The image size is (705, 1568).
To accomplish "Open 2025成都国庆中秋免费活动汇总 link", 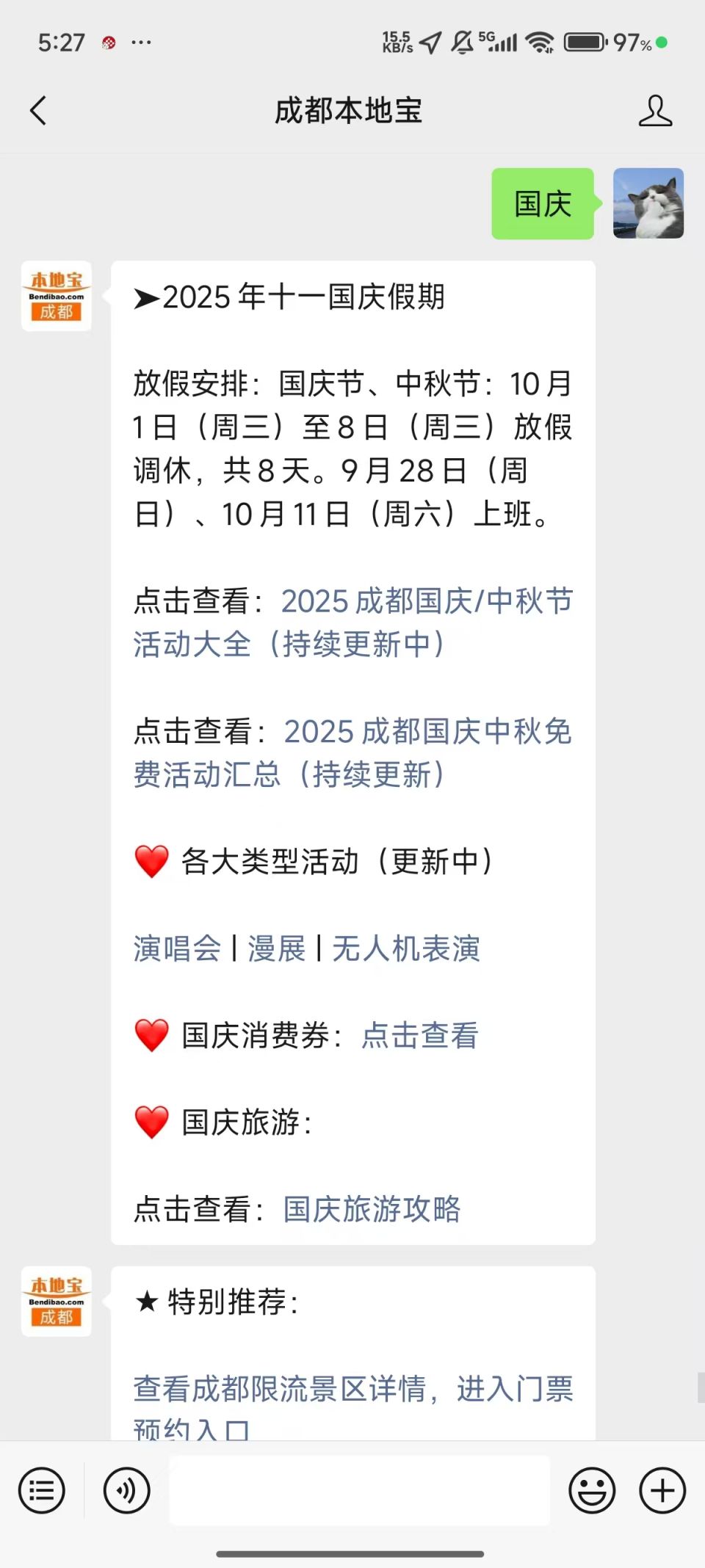I will pyautogui.click(x=352, y=753).
